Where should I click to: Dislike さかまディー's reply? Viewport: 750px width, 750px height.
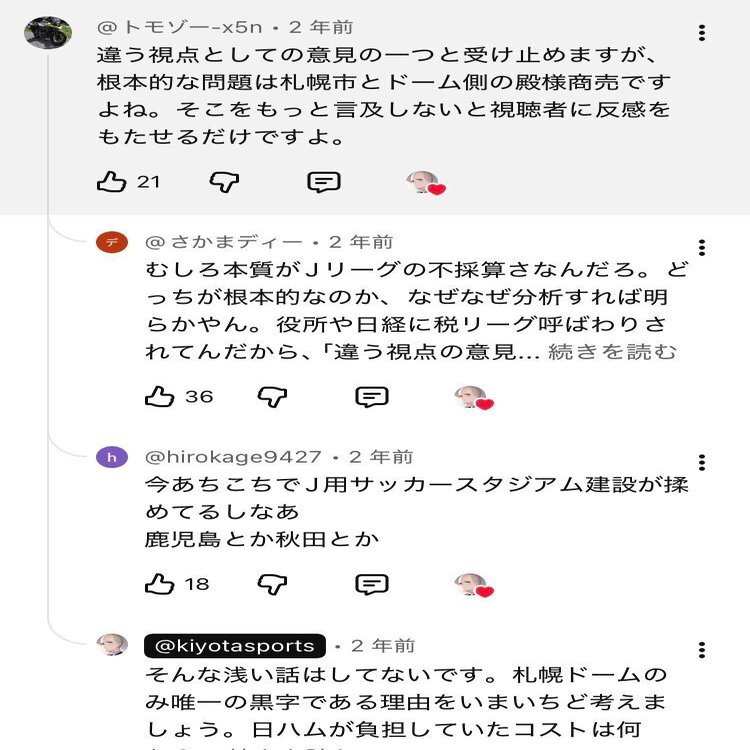point(273,397)
